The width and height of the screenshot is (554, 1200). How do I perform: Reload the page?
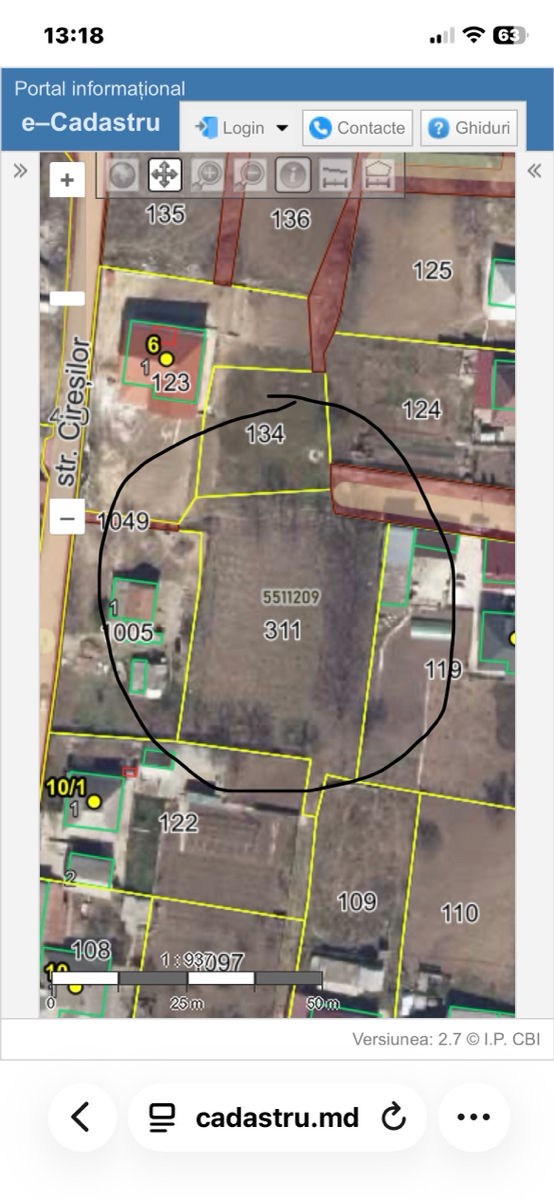click(395, 1117)
